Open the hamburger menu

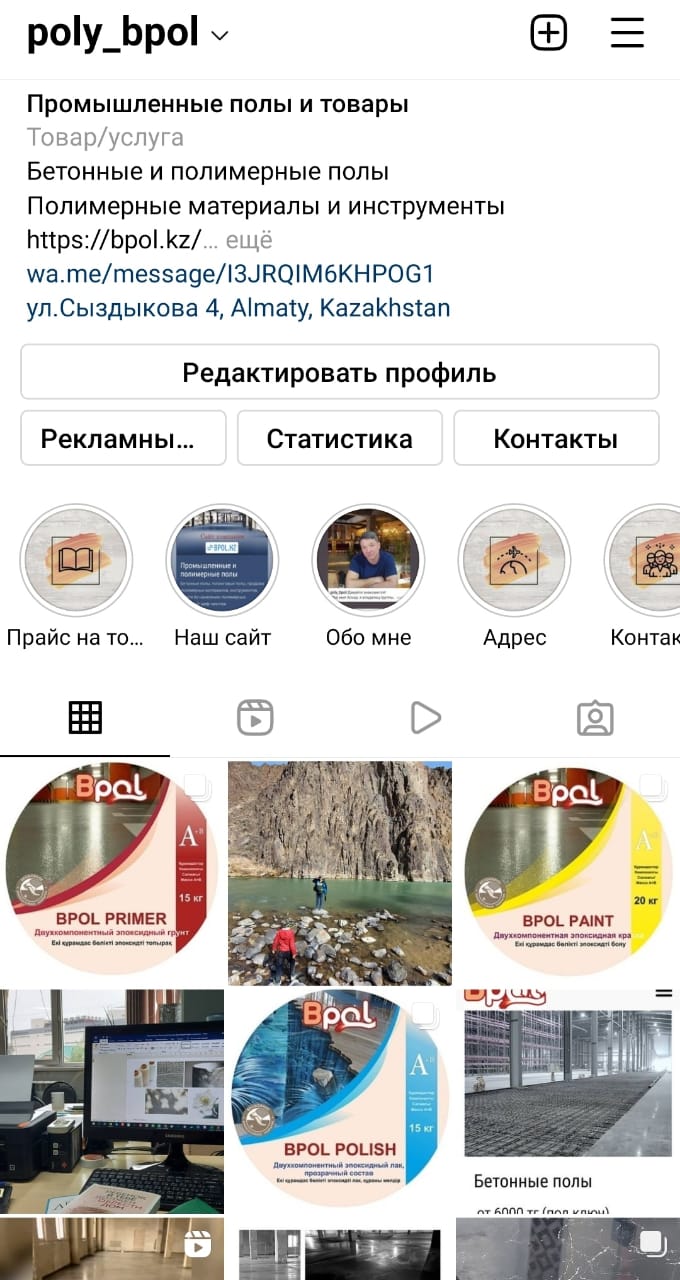click(627, 34)
